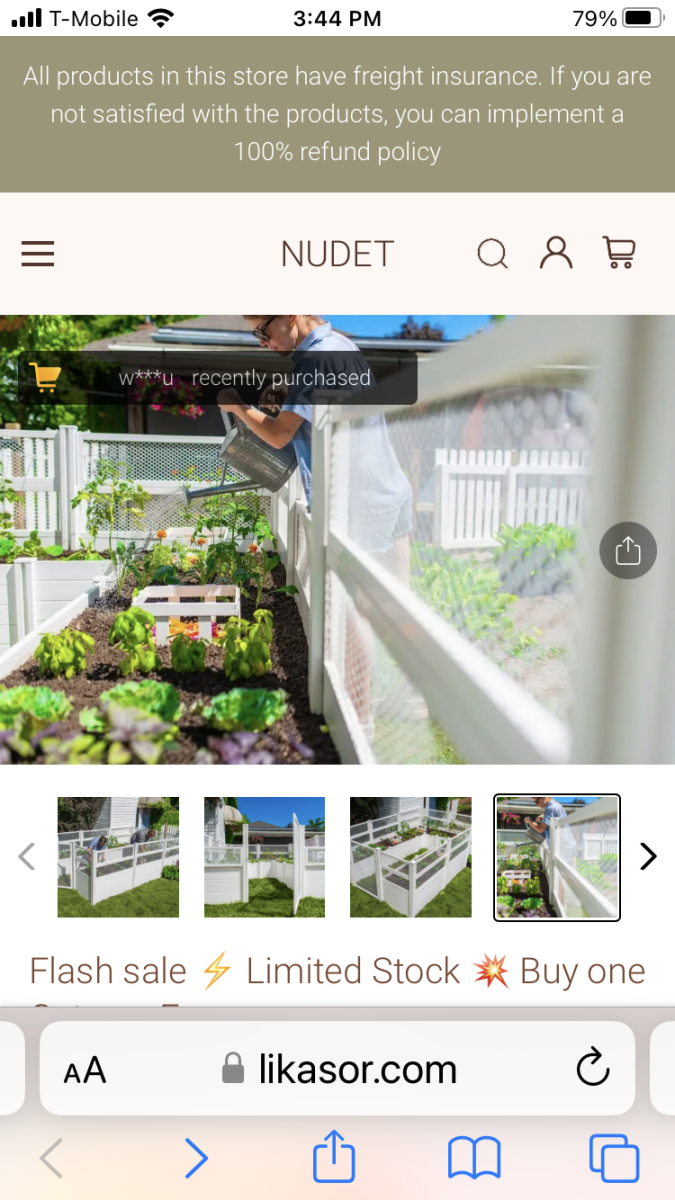
Task: Open the hamburger menu
Action: click(38, 254)
